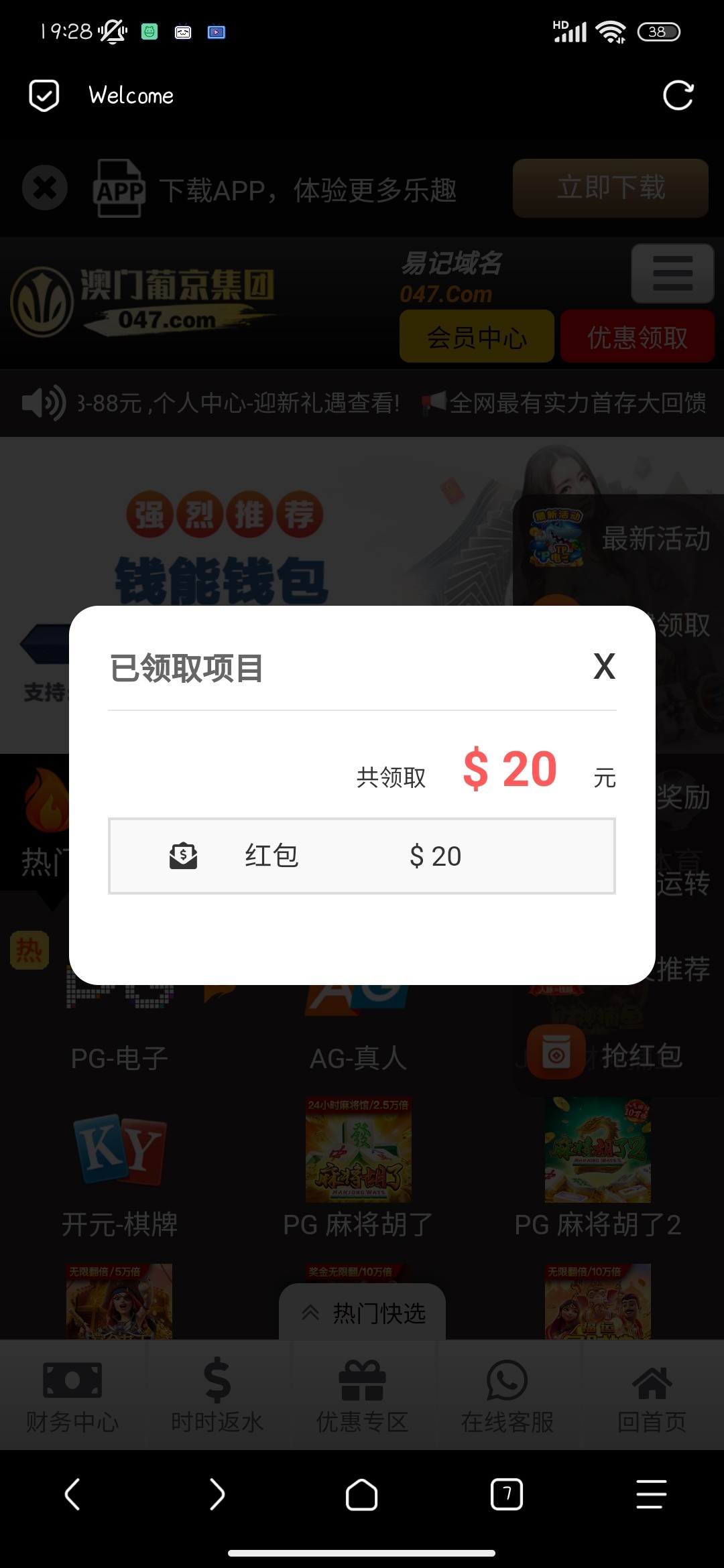Image resolution: width=724 pixels, height=1568 pixels.
Task: Open the 红包 $20 entry
Action: click(362, 856)
